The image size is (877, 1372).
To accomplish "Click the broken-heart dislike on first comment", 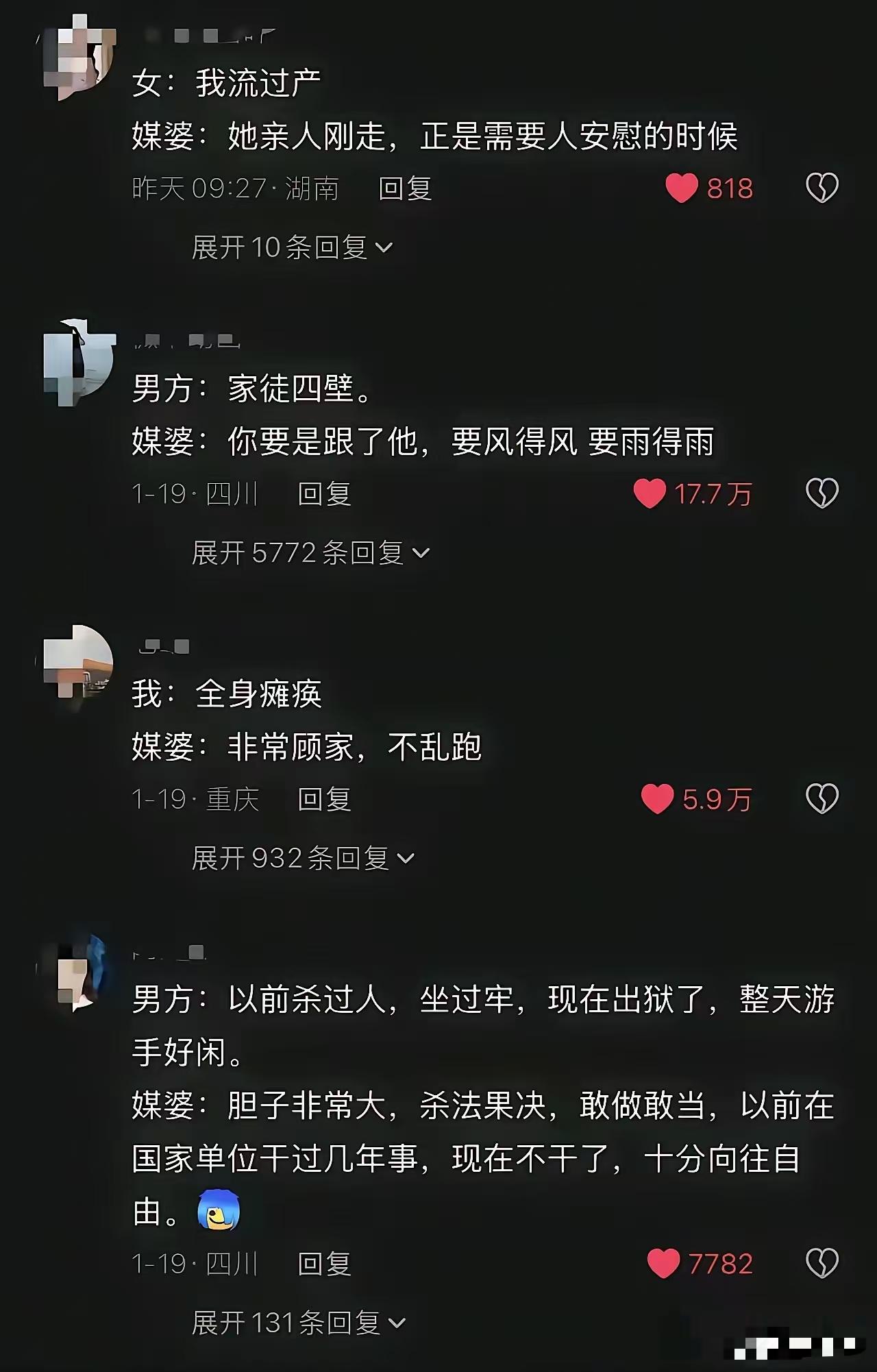I will pyautogui.click(x=822, y=188).
